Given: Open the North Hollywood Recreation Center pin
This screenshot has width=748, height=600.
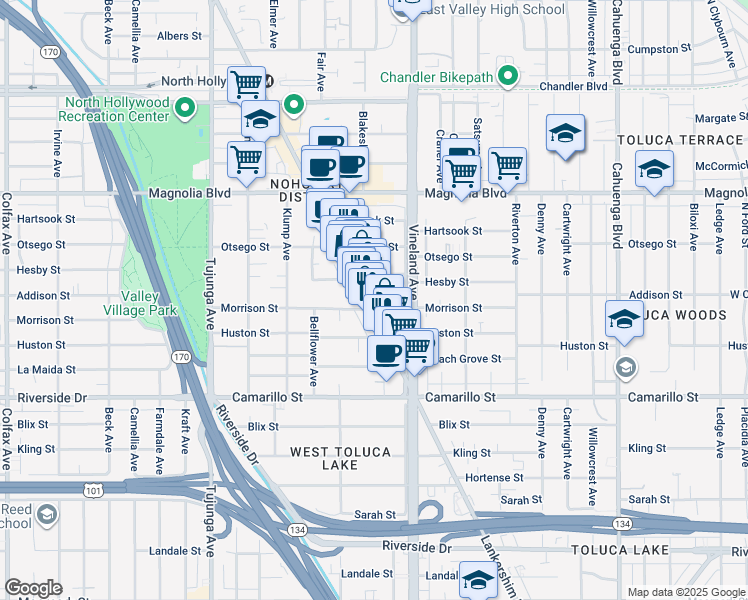Looking at the screenshot, I should (185, 108).
